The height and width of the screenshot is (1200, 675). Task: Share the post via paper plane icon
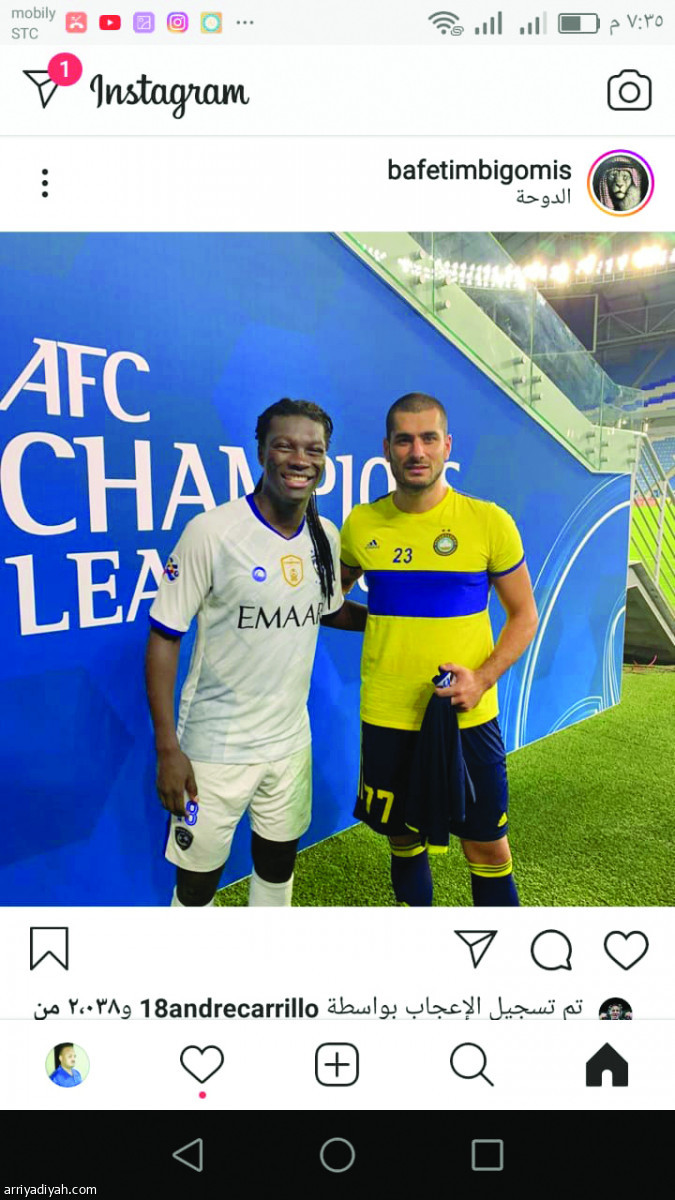(x=475, y=949)
